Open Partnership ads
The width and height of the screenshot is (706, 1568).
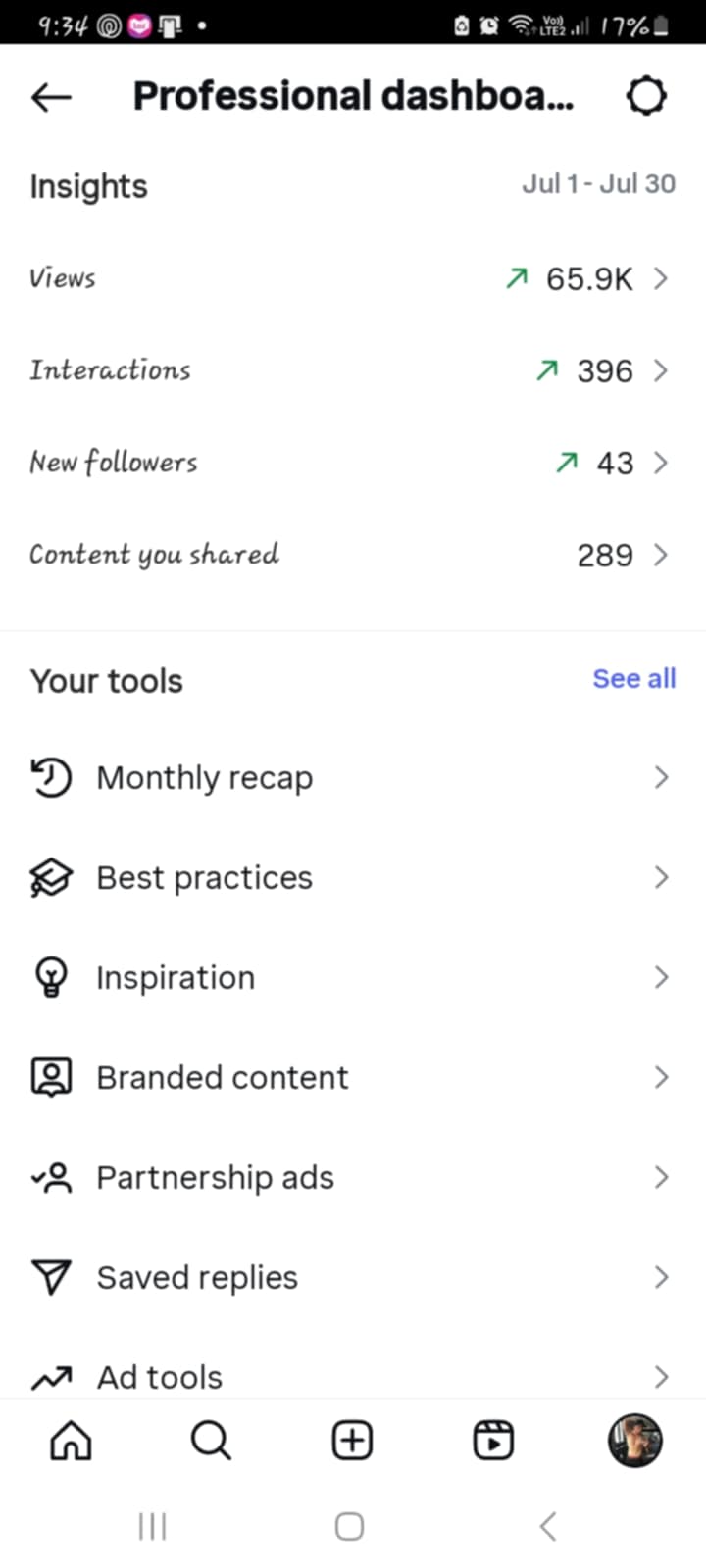(353, 1178)
